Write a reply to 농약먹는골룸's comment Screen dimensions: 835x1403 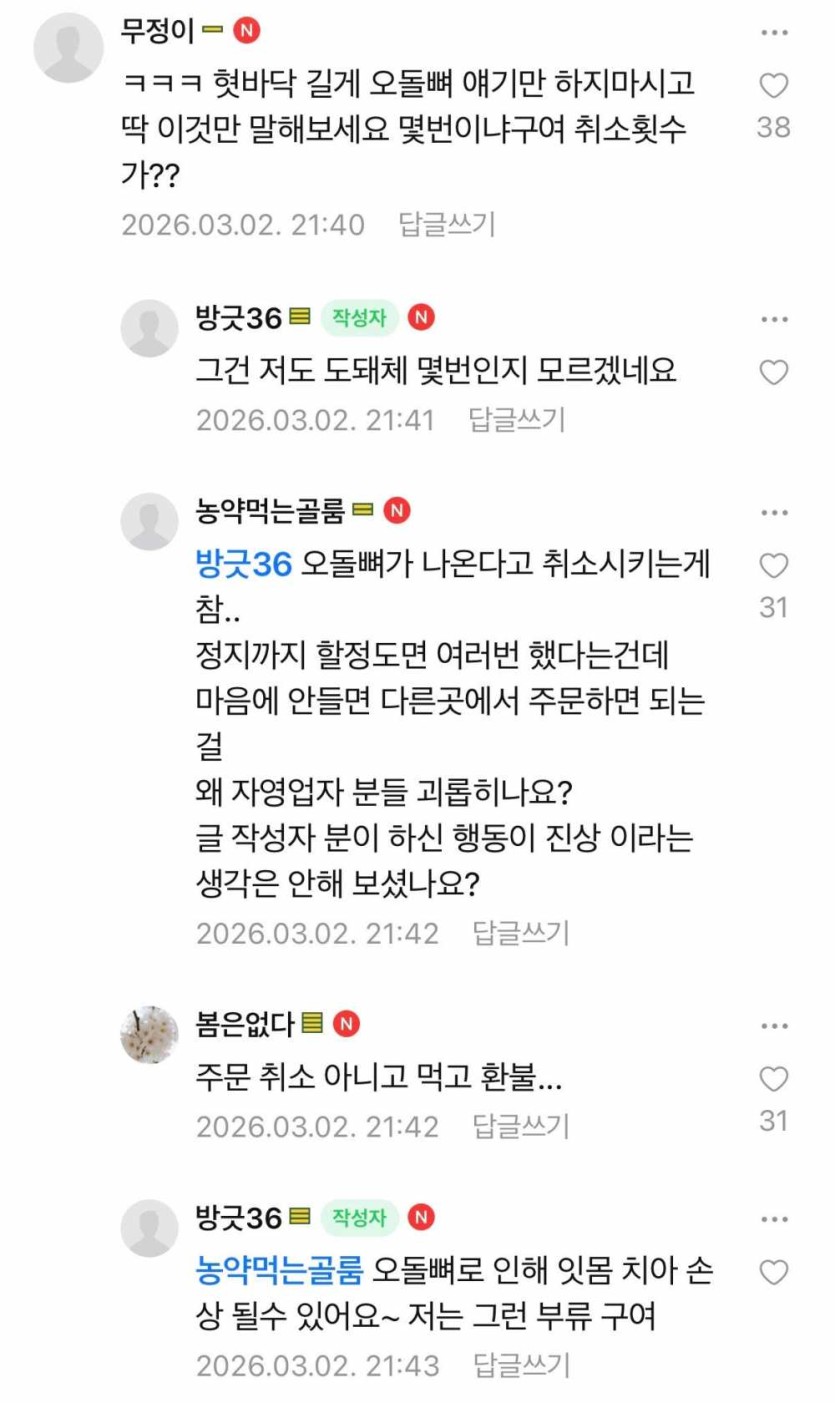pos(520,933)
